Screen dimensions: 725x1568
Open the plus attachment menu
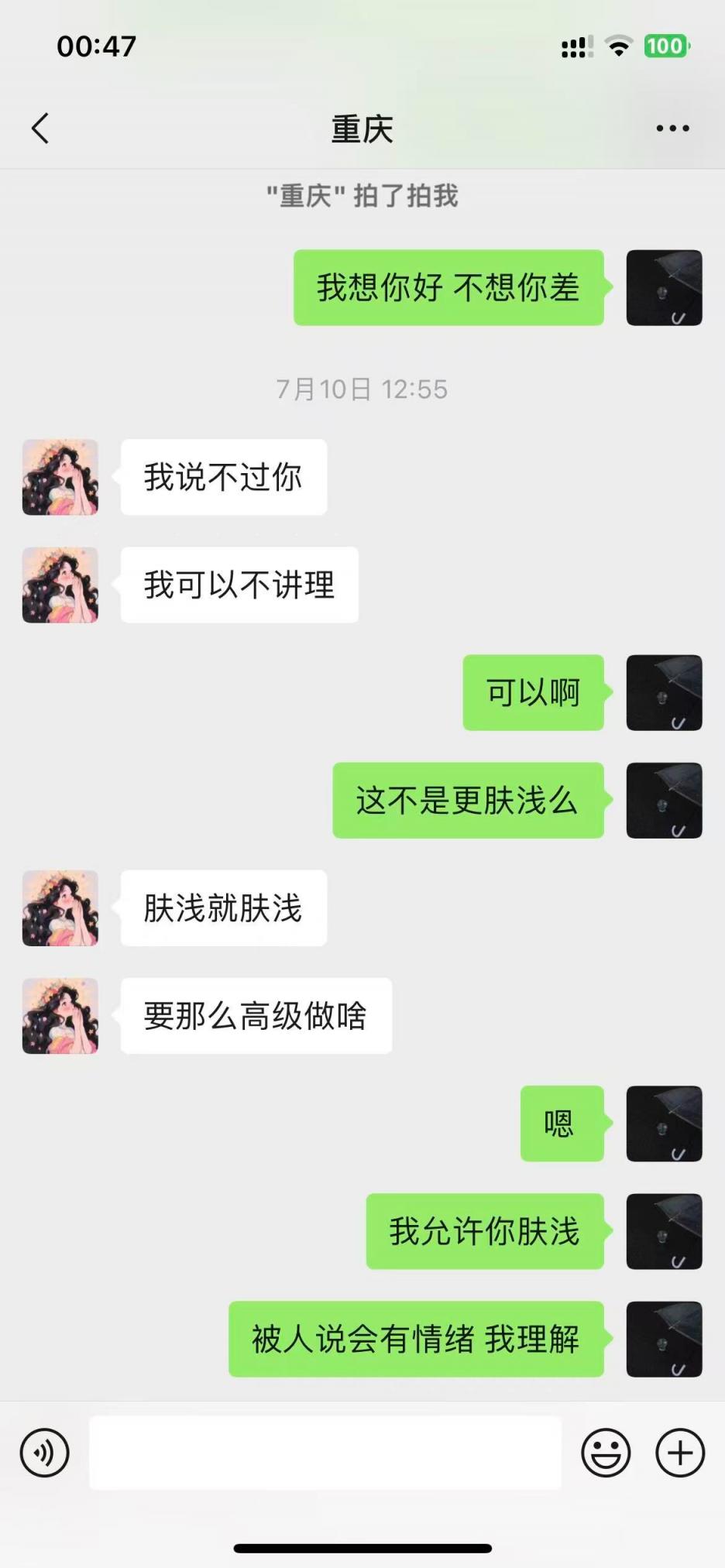pyautogui.click(x=679, y=1453)
